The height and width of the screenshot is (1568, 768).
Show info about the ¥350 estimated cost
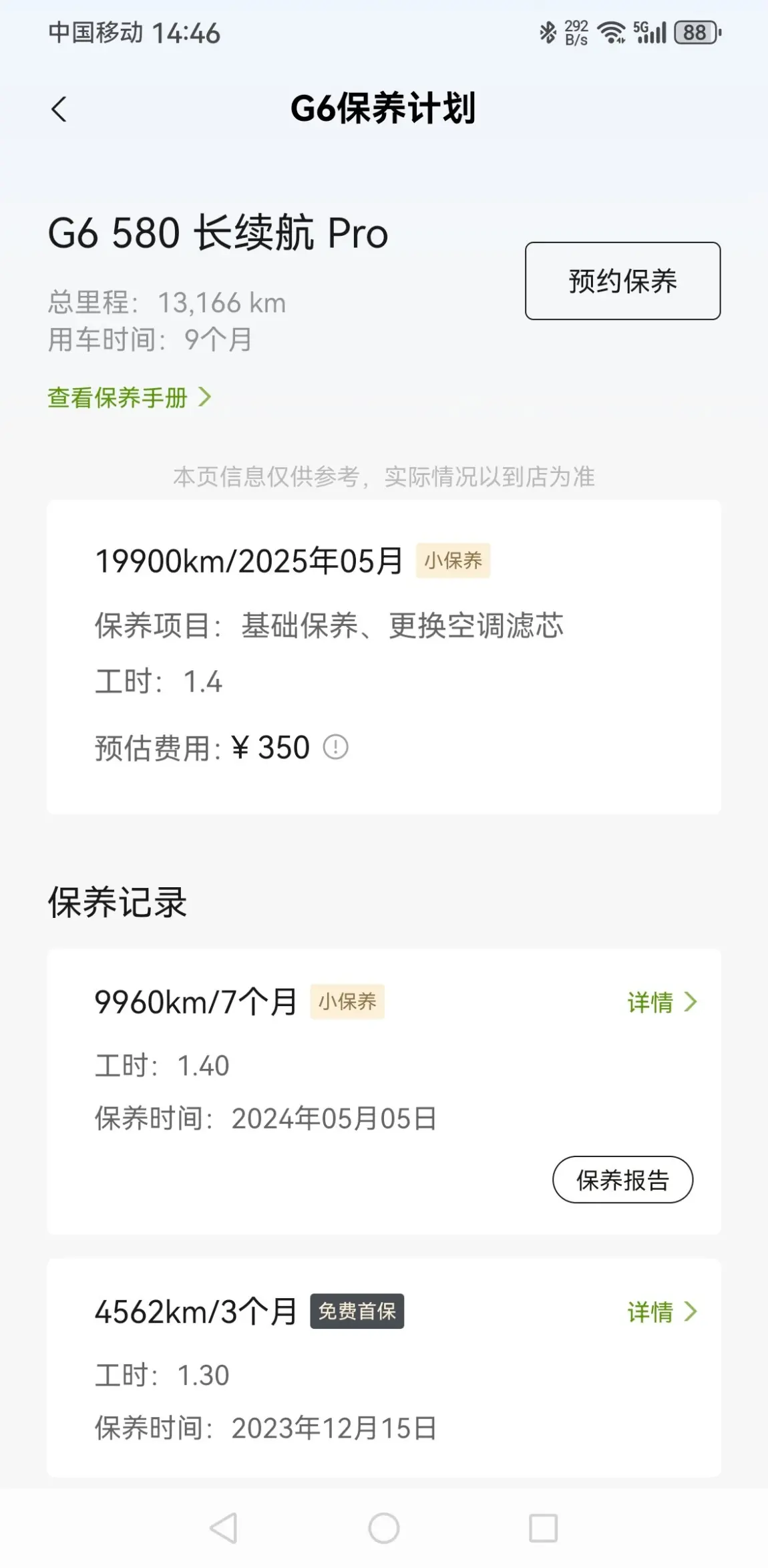point(335,747)
